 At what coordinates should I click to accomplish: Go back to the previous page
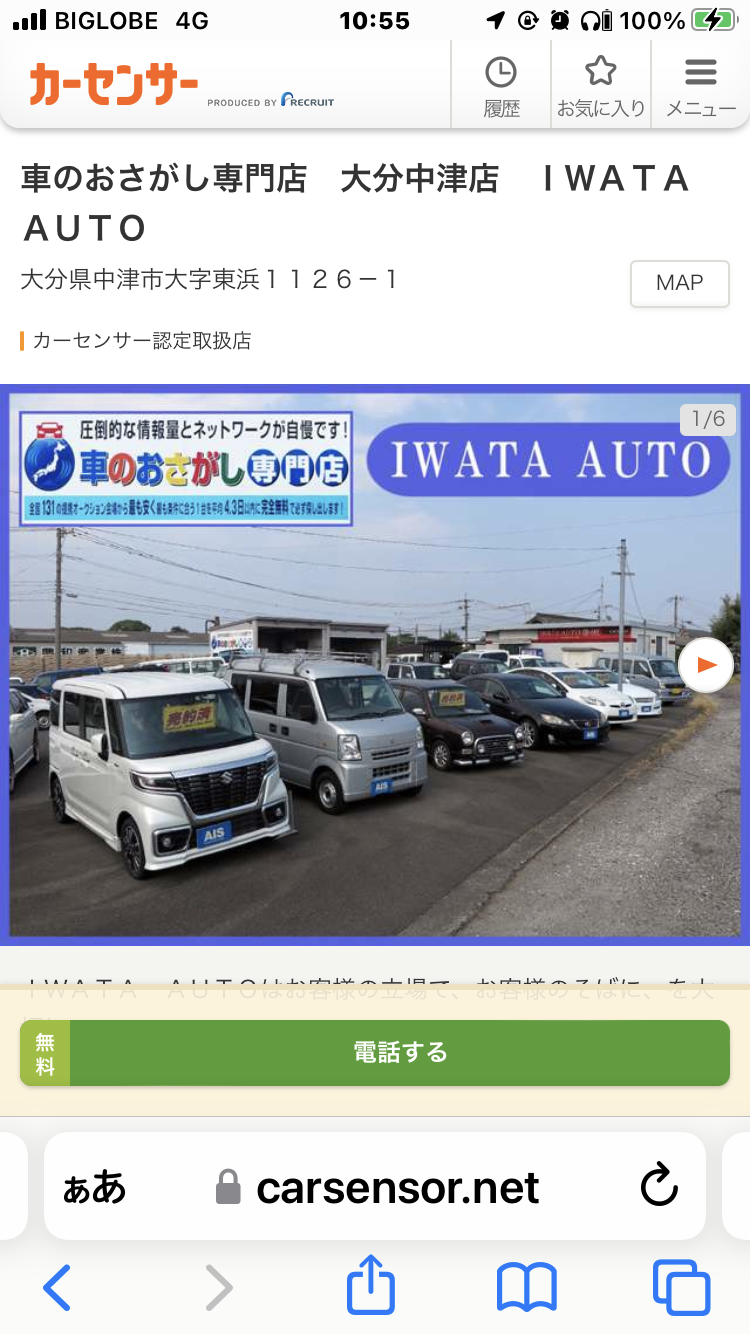click(x=57, y=1287)
